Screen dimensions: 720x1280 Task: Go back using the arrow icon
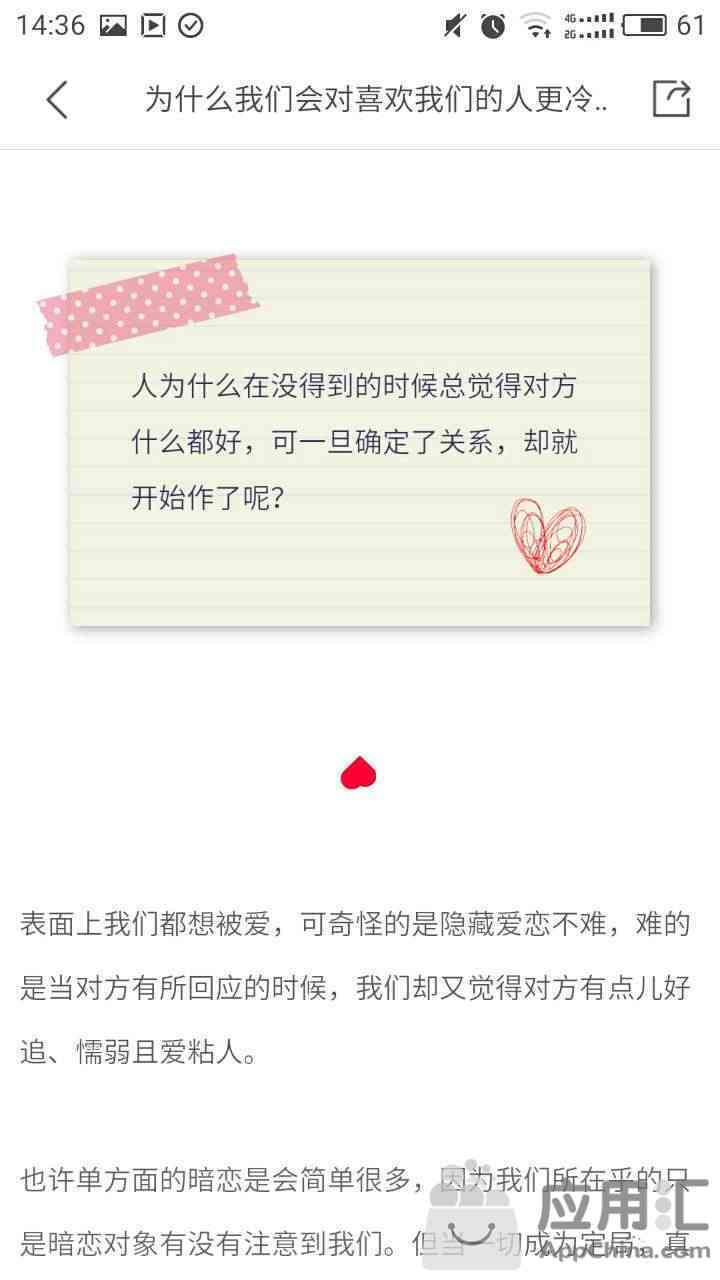pyautogui.click(x=57, y=100)
